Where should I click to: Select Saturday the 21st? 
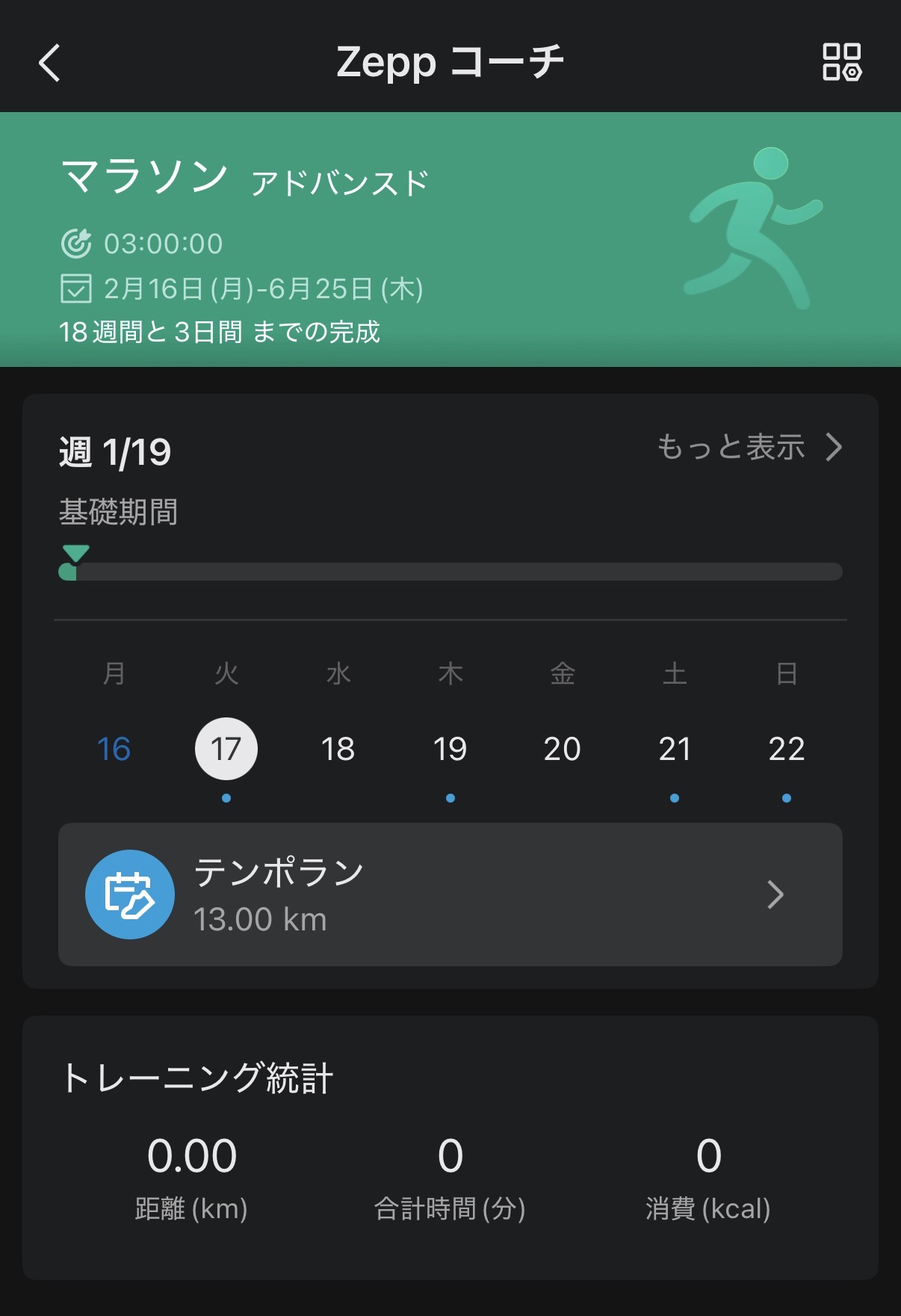pos(674,749)
